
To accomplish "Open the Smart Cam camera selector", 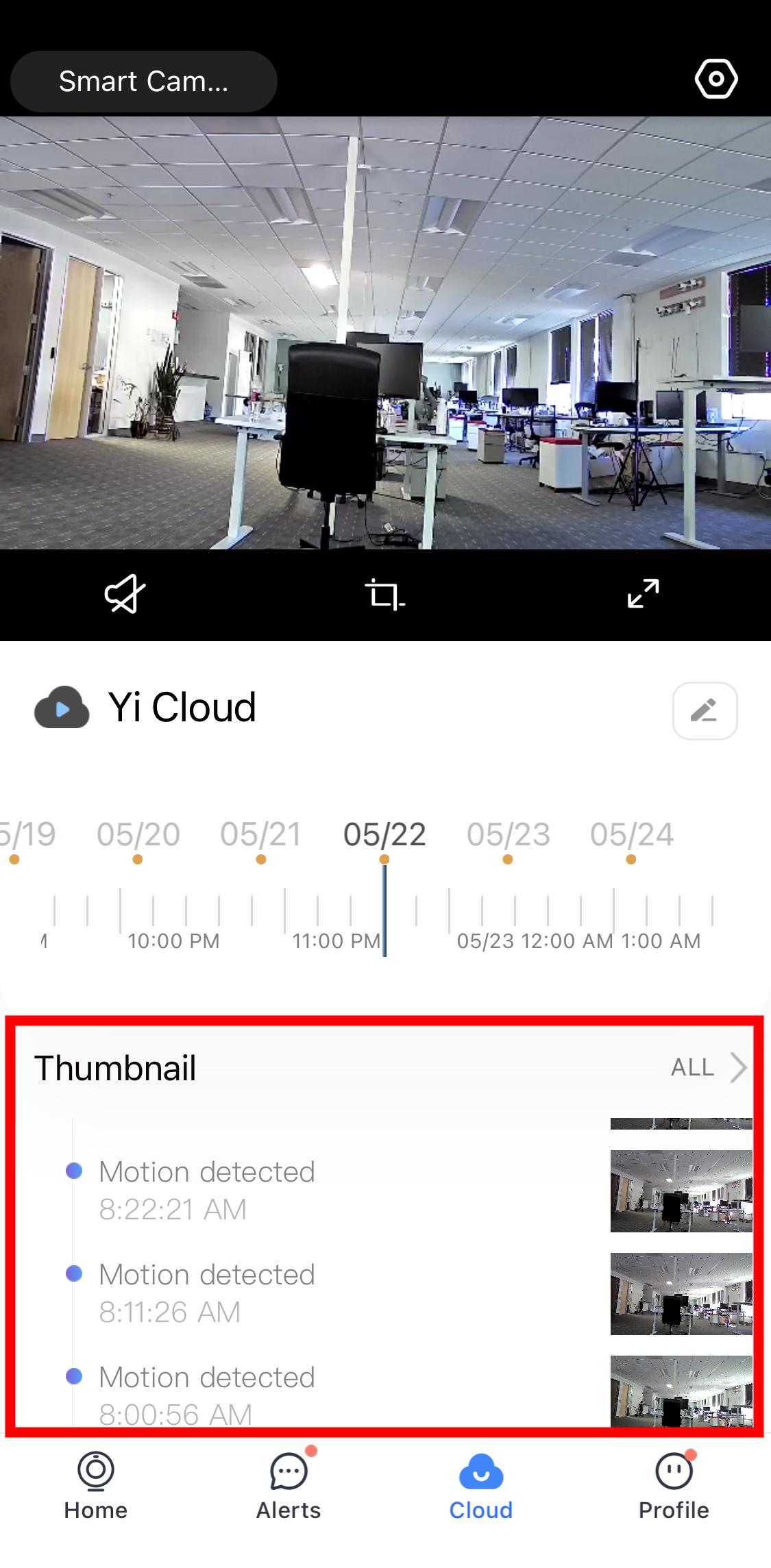I will click(x=143, y=82).
